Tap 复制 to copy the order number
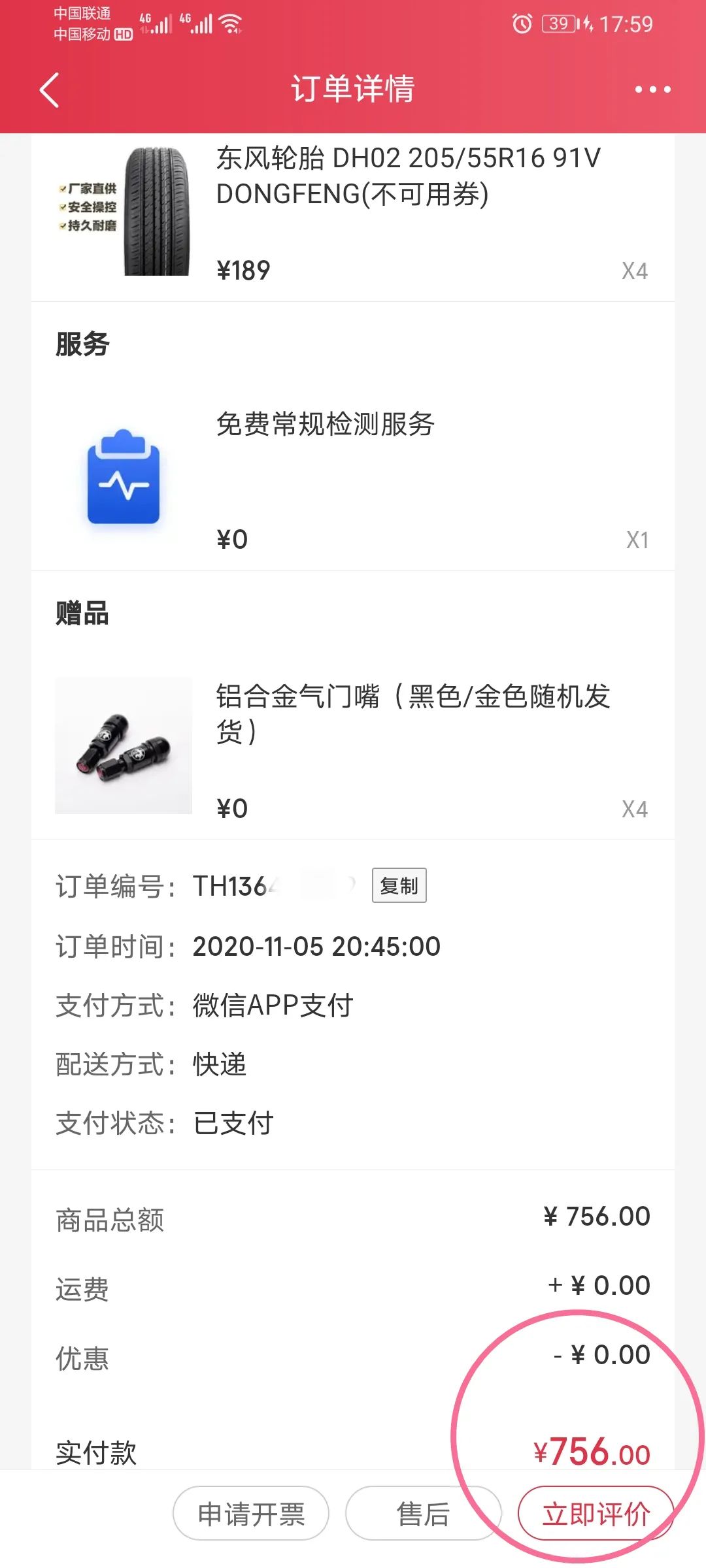The width and height of the screenshot is (706, 1568). pos(399,885)
